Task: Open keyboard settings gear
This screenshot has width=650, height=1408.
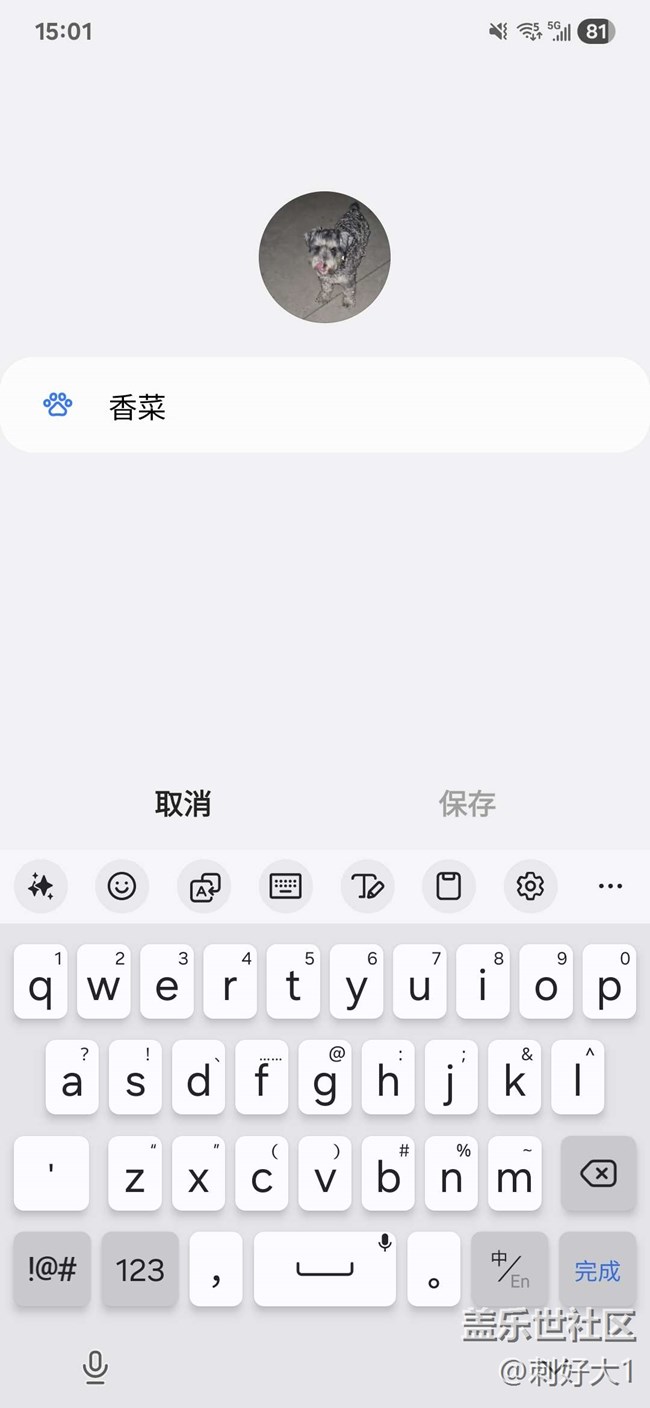Action: pyautogui.click(x=530, y=886)
